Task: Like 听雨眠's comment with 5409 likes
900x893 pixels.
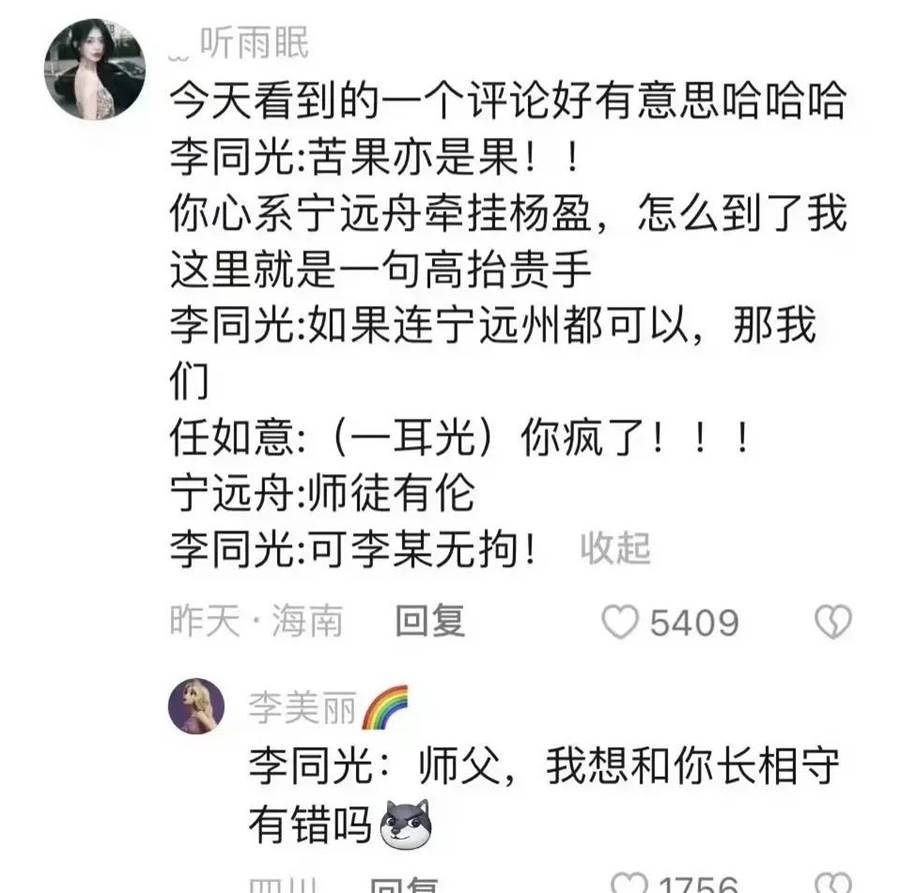Action: tap(621, 623)
